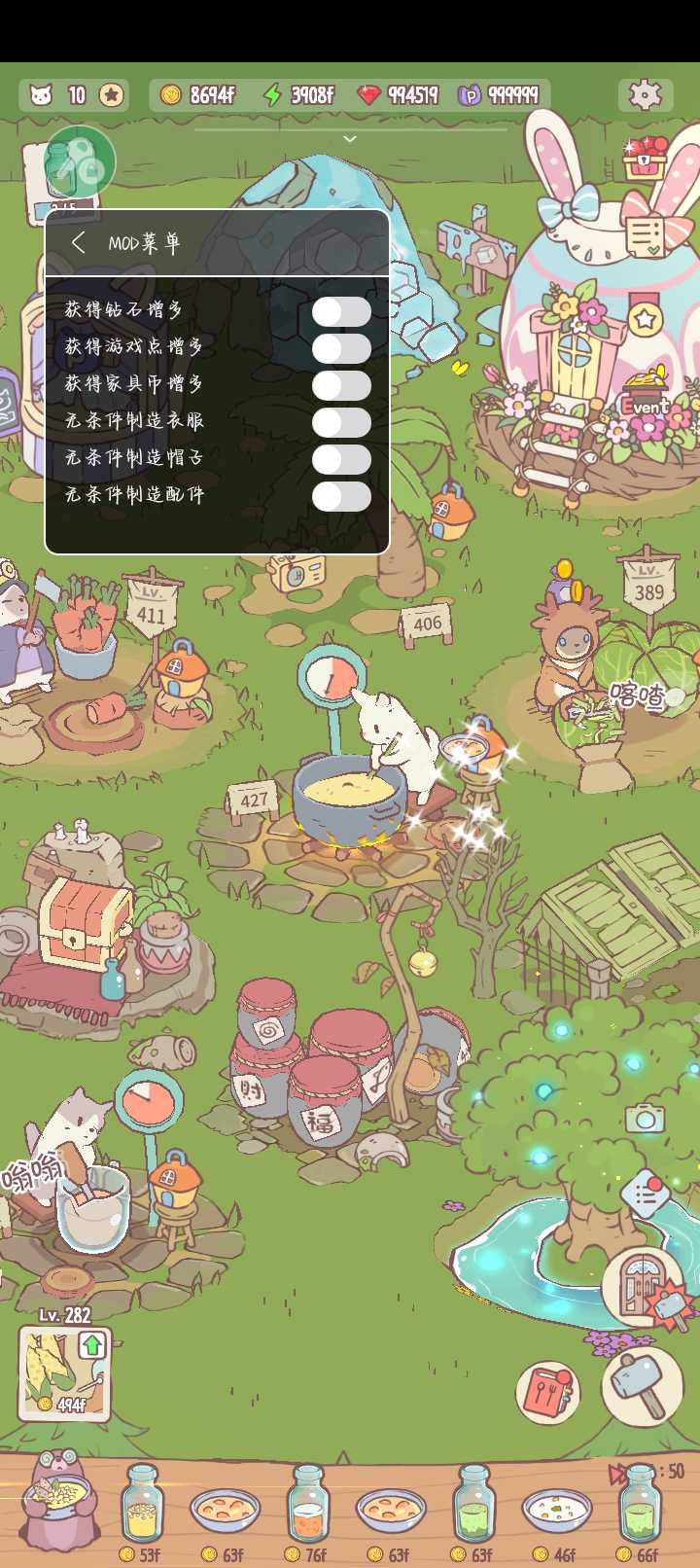The height and width of the screenshot is (1568, 700).
Task: Open the task list icon with red dot
Action: click(647, 1194)
